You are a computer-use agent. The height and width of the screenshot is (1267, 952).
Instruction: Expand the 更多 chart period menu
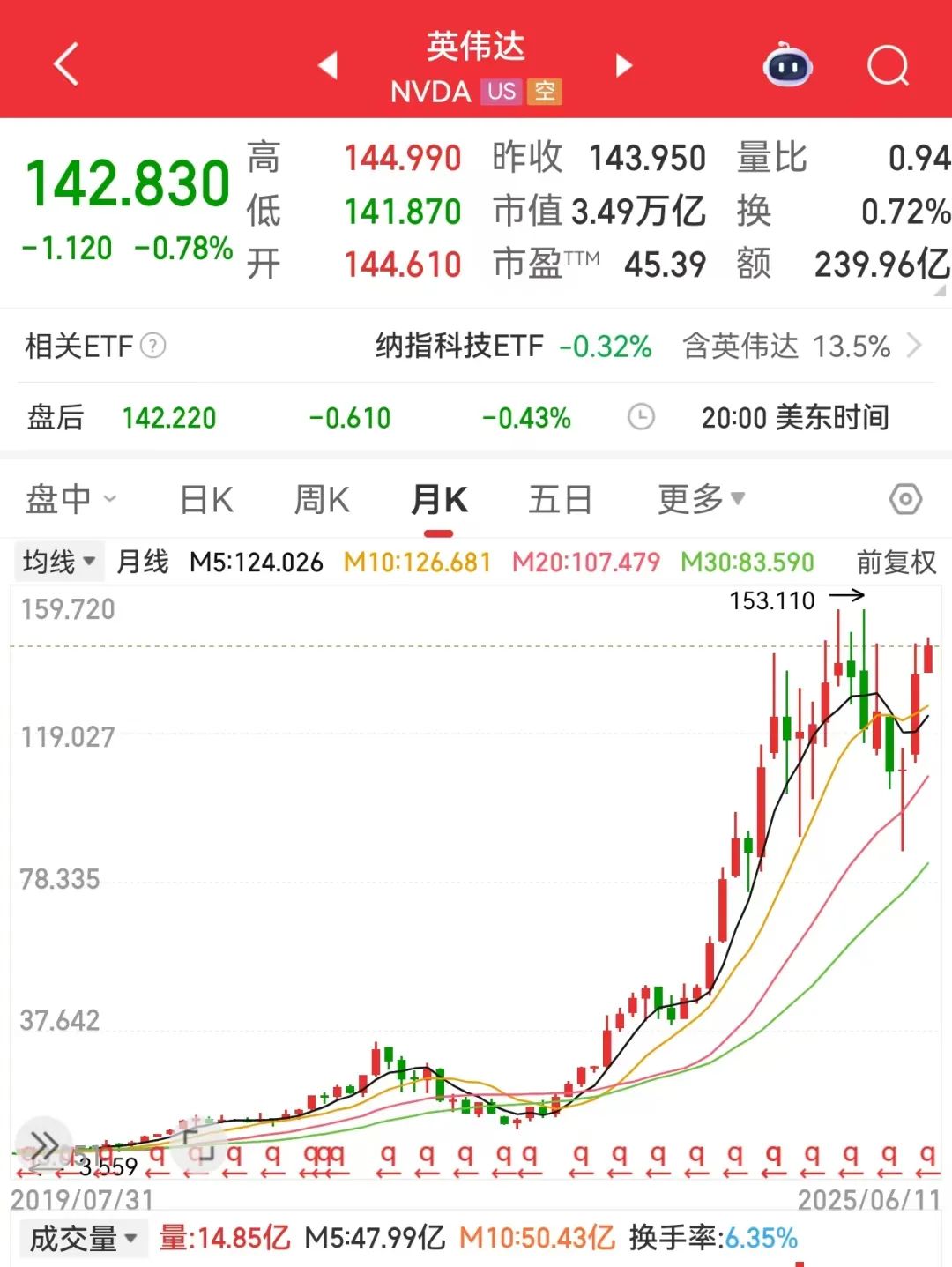pos(701,500)
